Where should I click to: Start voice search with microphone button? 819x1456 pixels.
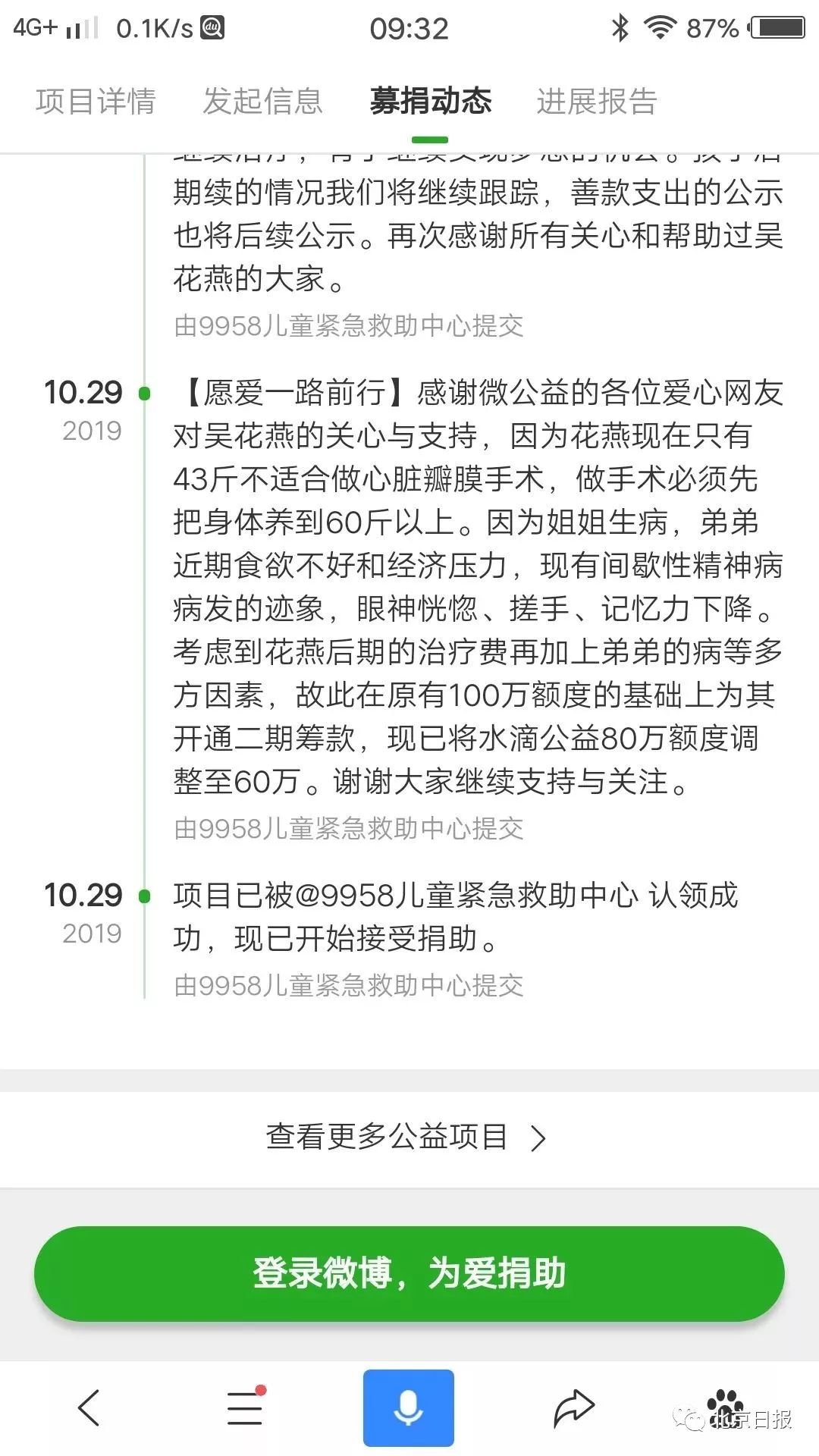pyautogui.click(x=409, y=1408)
